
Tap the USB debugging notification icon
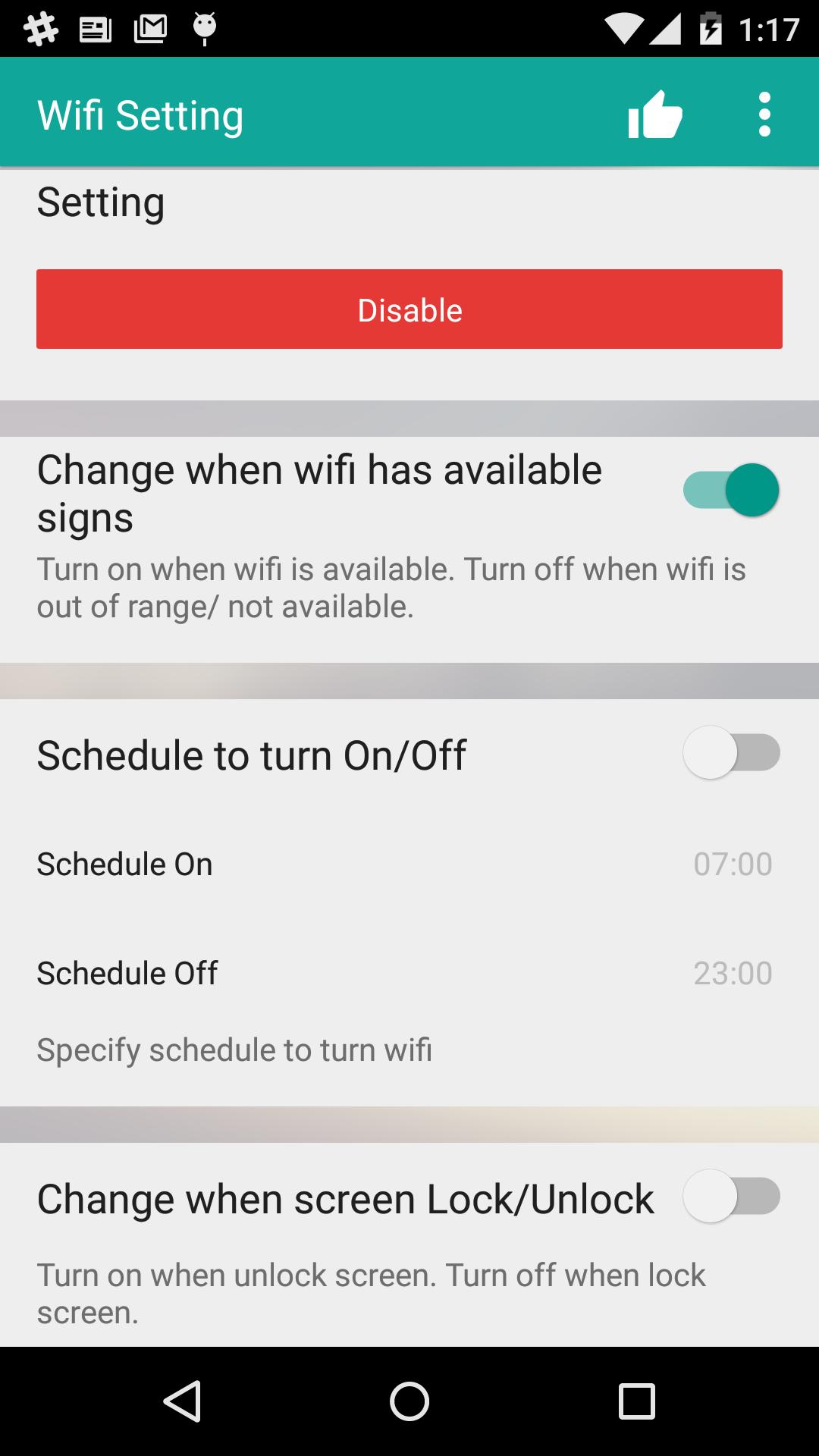pyautogui.click(x=203, y=27)
